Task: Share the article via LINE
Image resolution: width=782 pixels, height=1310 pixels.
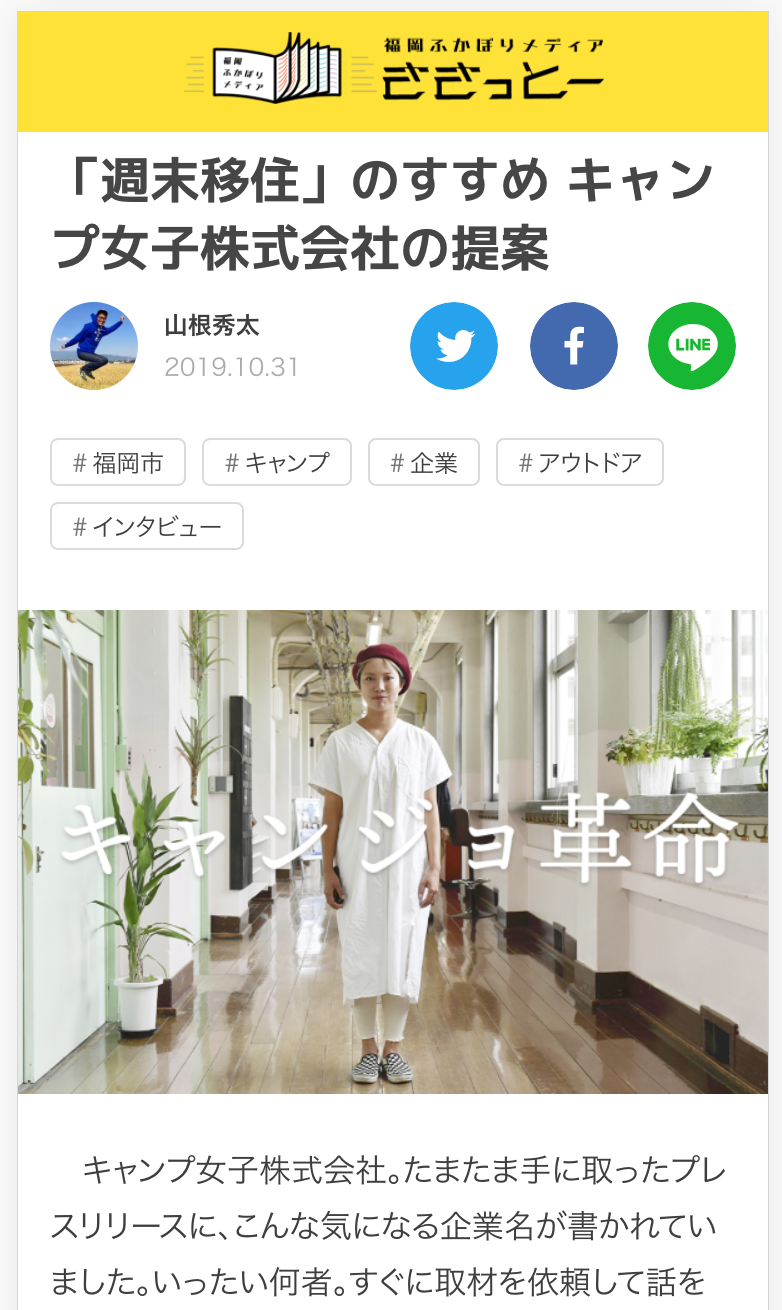Action: tap(692, 346)
